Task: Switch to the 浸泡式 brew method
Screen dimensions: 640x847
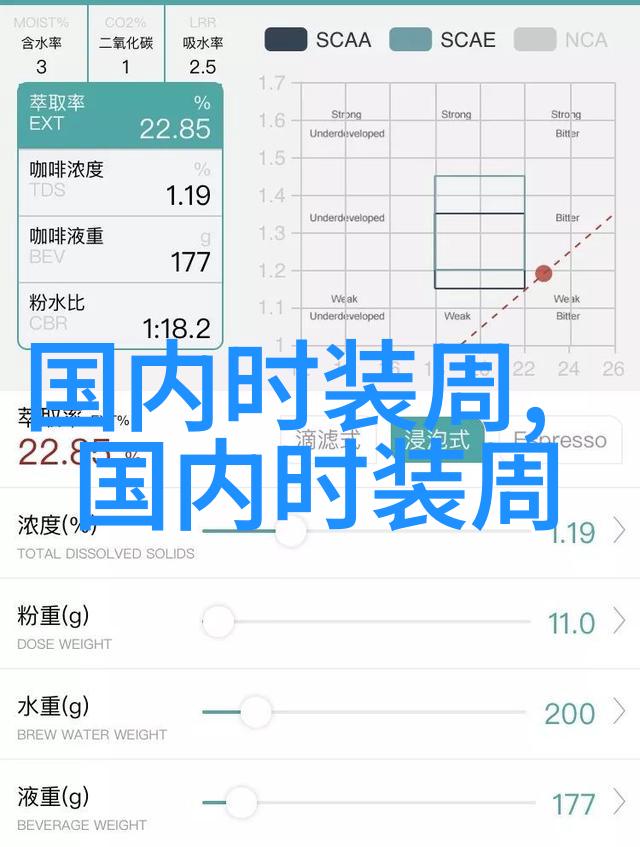Action: (436, 439)
